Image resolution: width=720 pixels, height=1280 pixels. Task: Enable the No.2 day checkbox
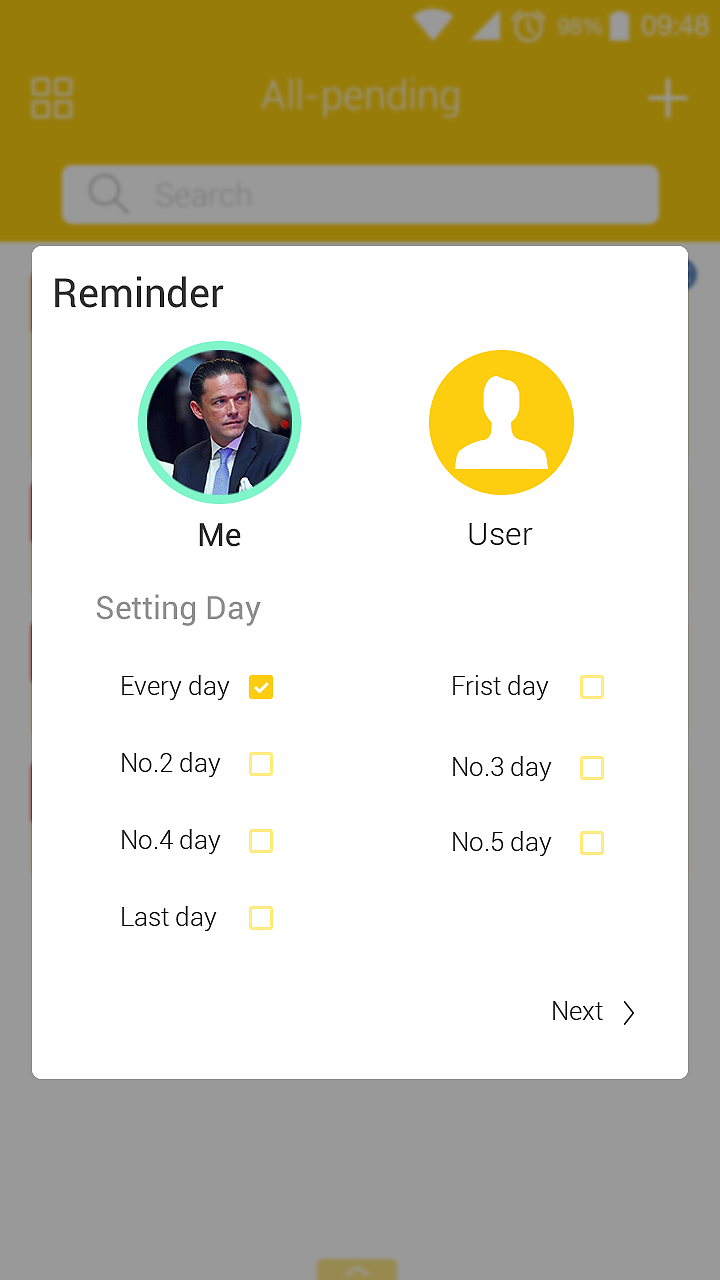point(261,764)
